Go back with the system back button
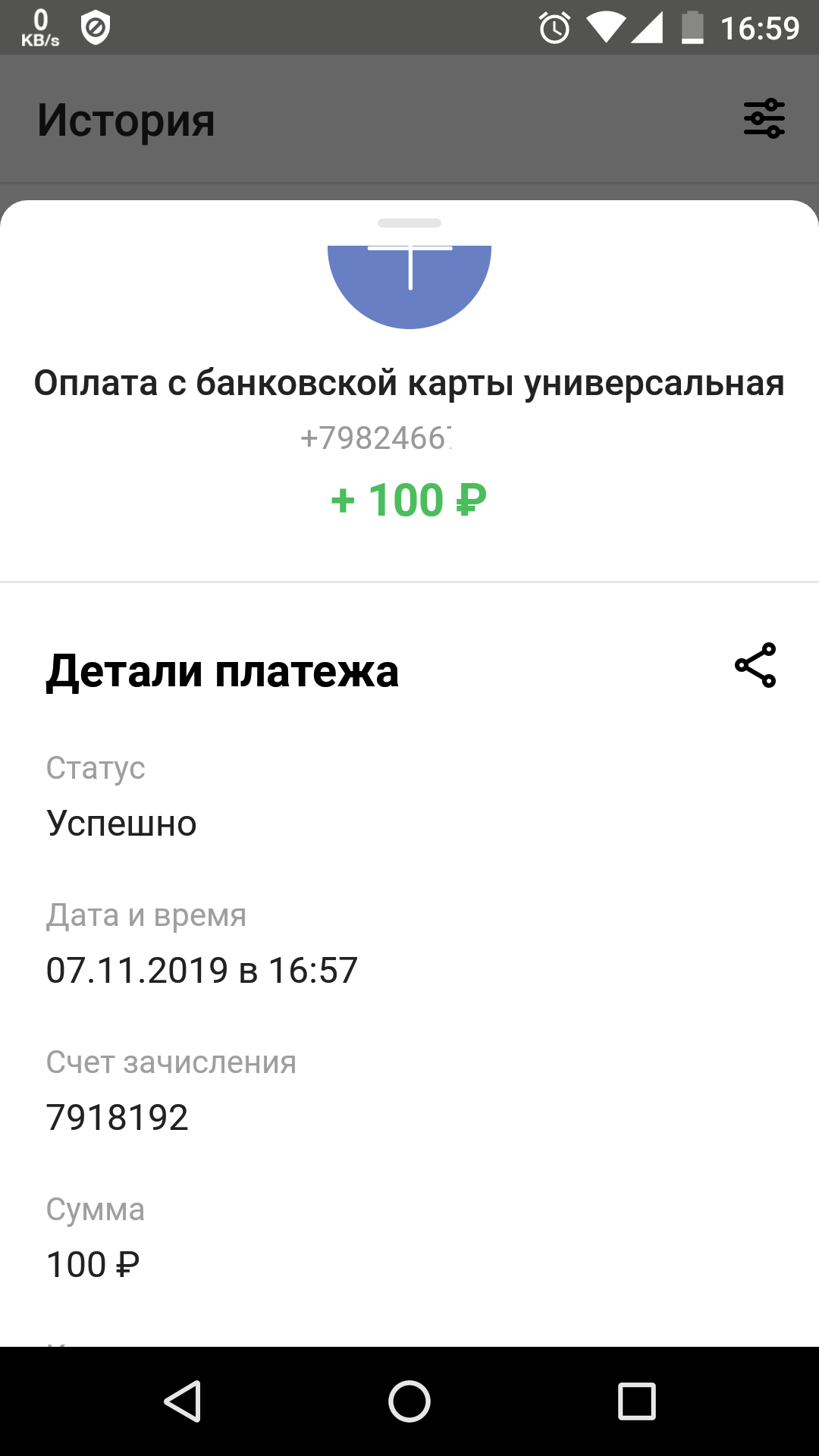819x1456 pixels. [x=183, y=1401]
